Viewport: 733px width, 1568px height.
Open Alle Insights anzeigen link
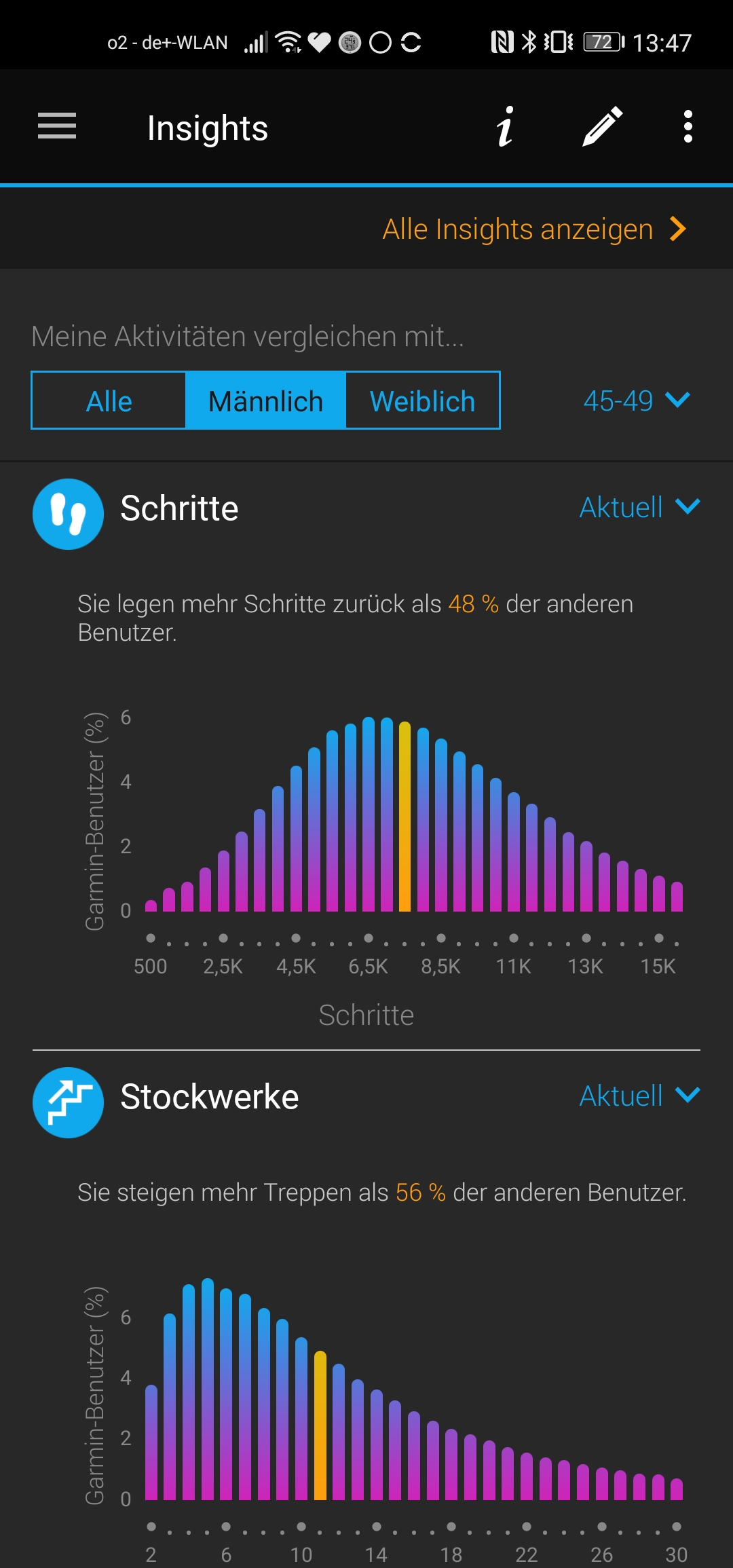534,229
